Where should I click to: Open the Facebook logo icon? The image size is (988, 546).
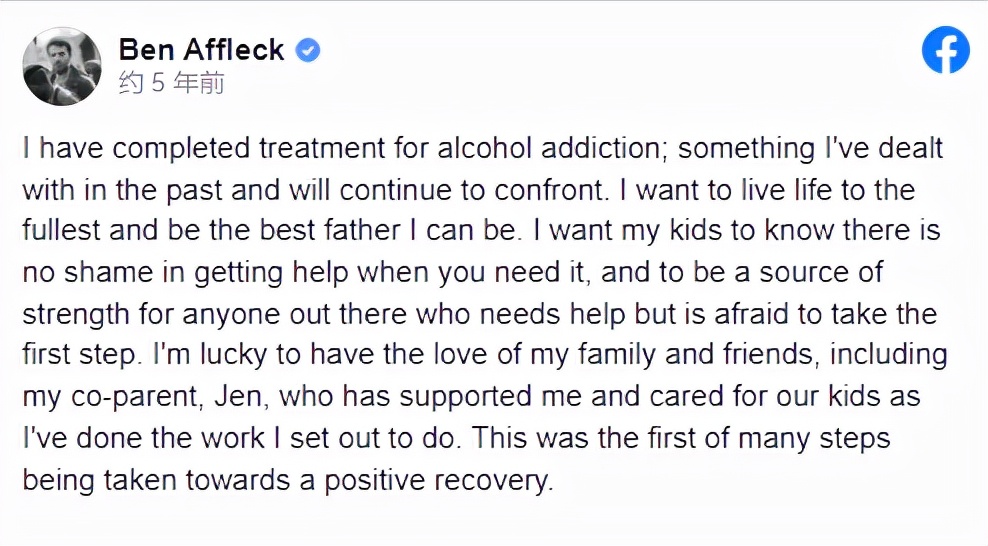coord(945,50)
